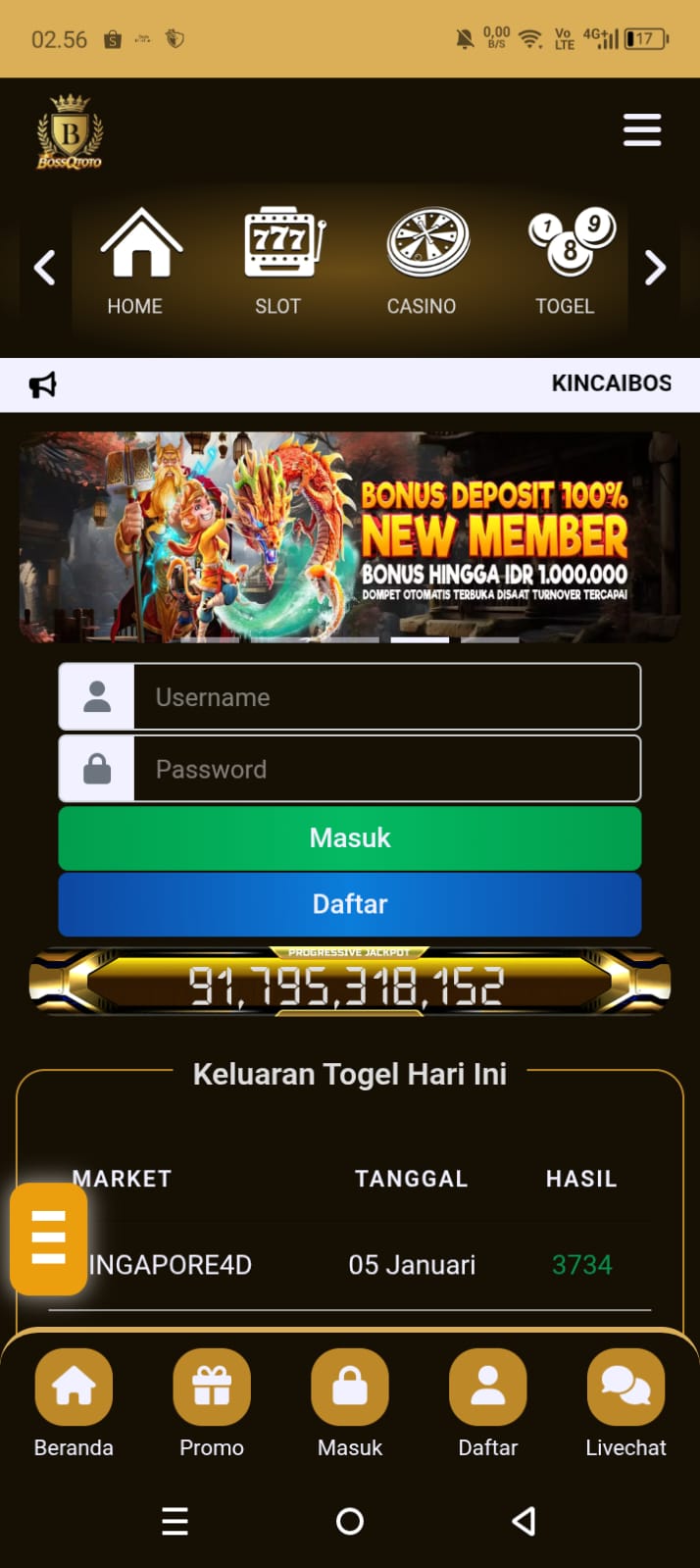Screen dimensions: 700x1568
Task: Tap the green Masuk button
Action: point(350,838)
